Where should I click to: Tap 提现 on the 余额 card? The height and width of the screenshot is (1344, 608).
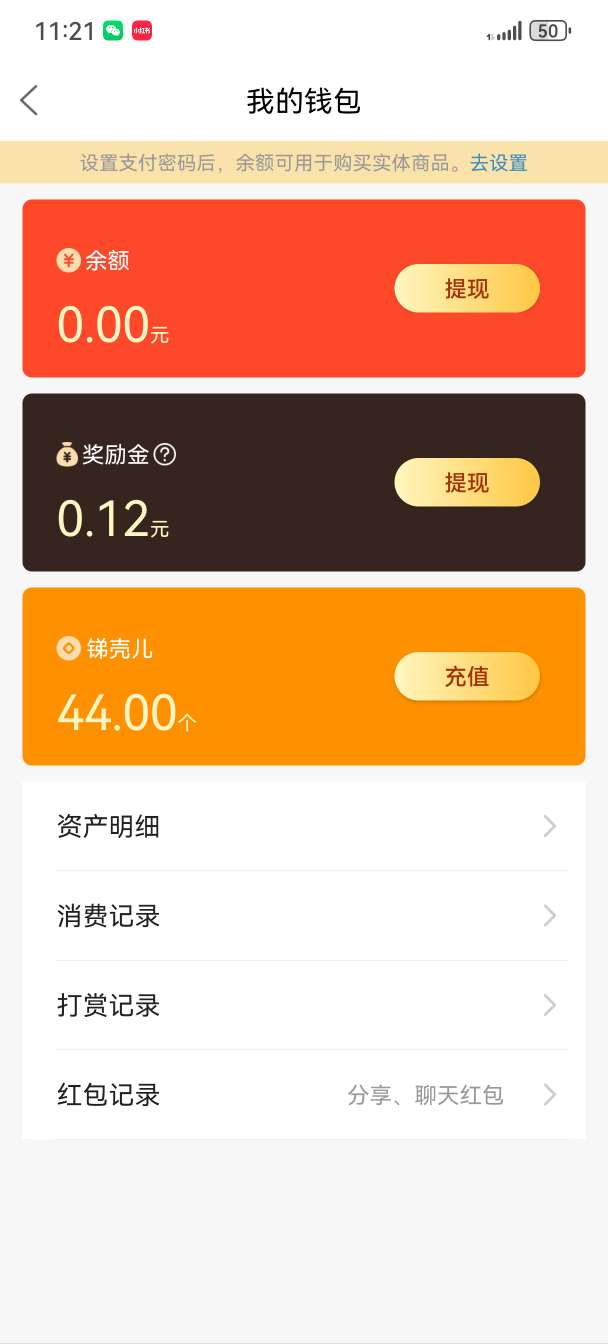tap(467, 290)
